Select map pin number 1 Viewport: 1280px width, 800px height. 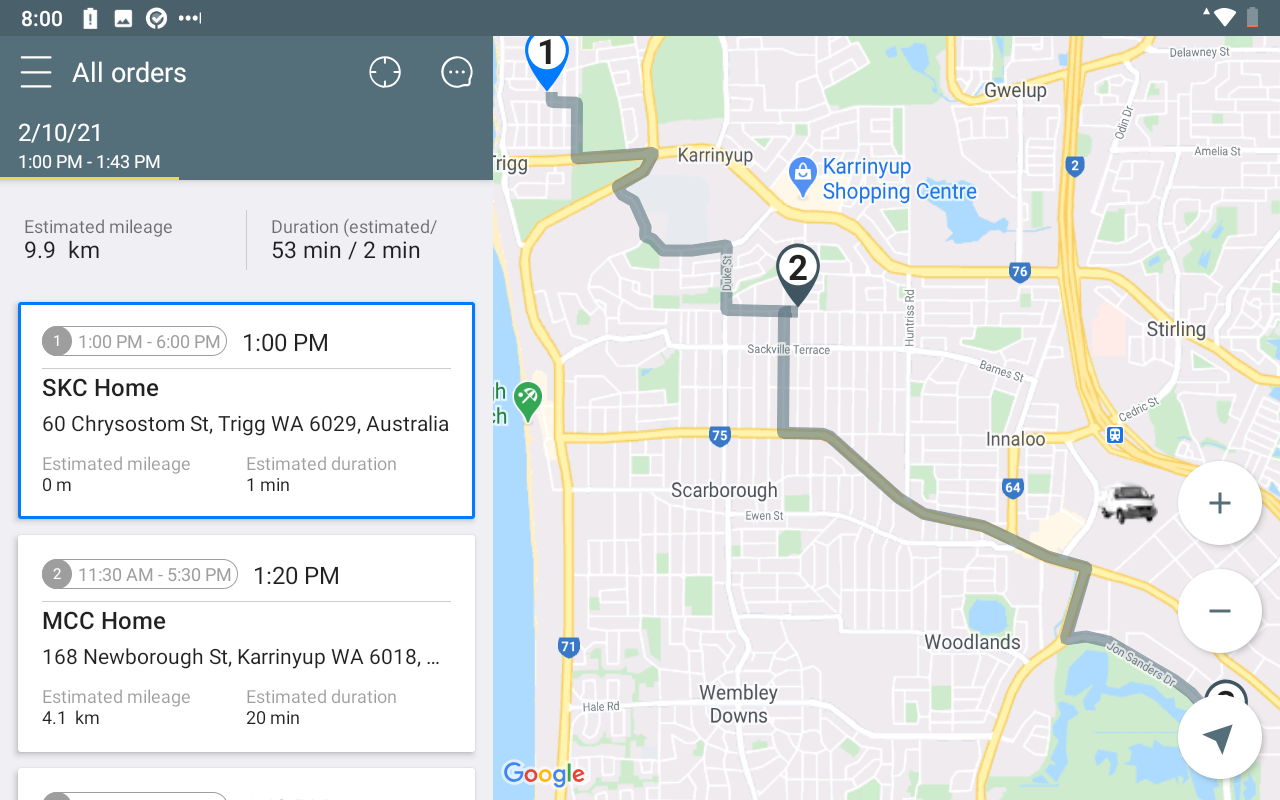tap(547, 58)
